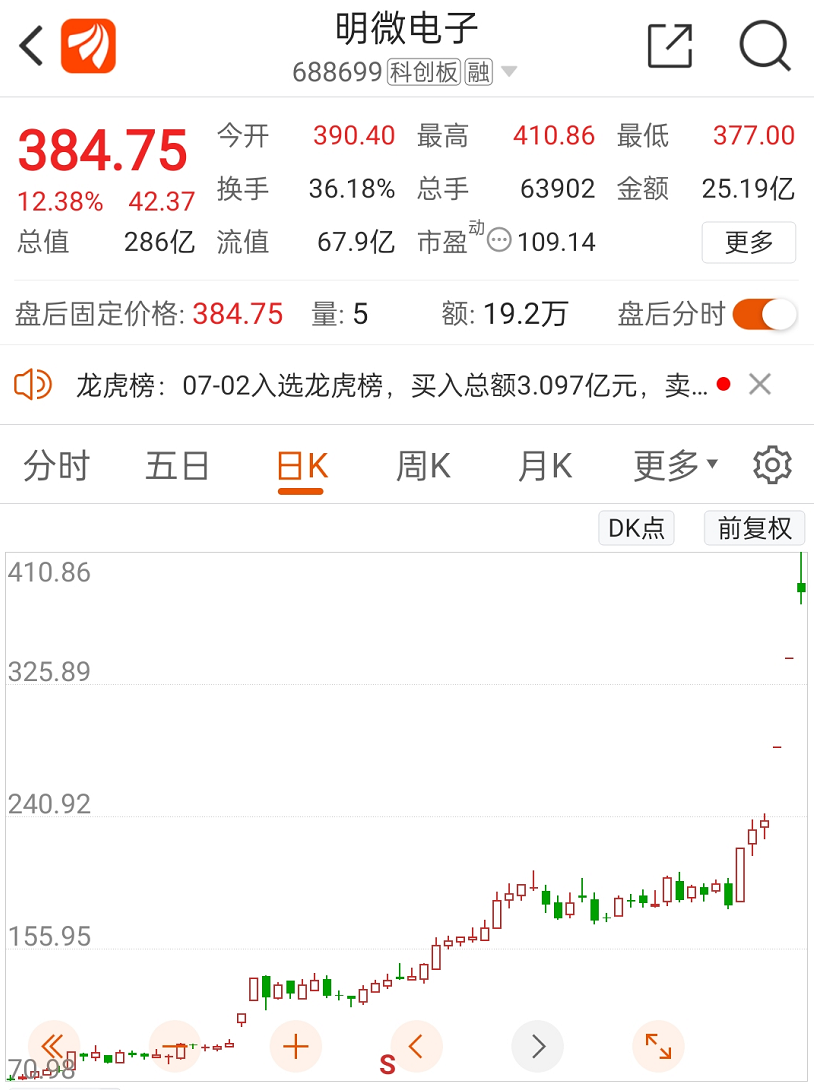
Task: Expand the 更多 chart period dropdown
Action: pyautogui.click(x=674, y=464)
